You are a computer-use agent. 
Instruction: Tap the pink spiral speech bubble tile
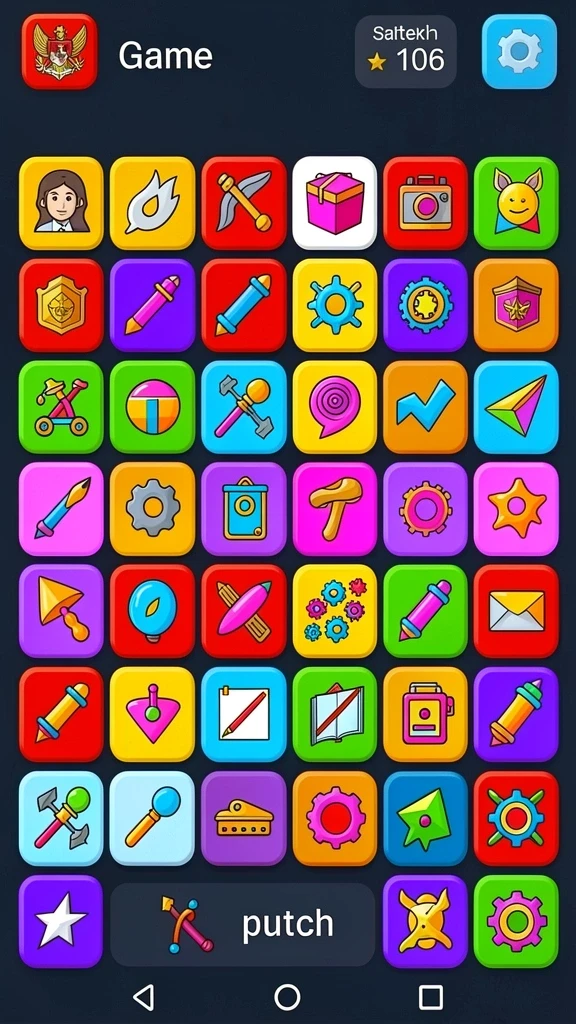[334, 408]
